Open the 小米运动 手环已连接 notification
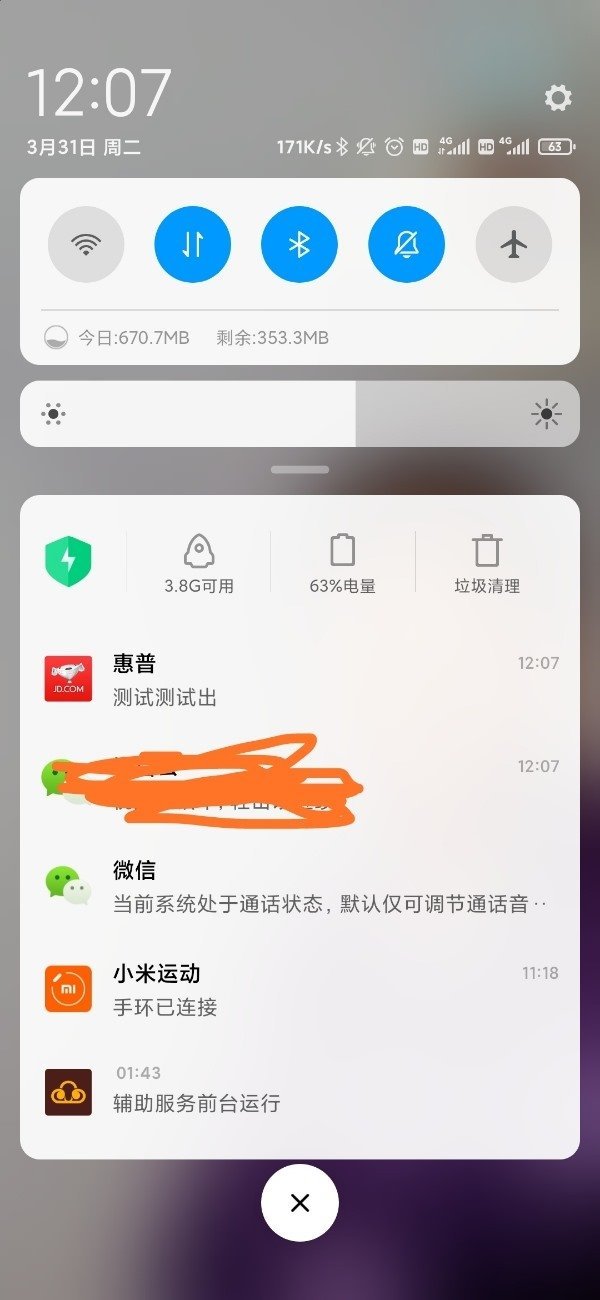Viewport: 600px width, 1300px height. [x=300, y=989]
